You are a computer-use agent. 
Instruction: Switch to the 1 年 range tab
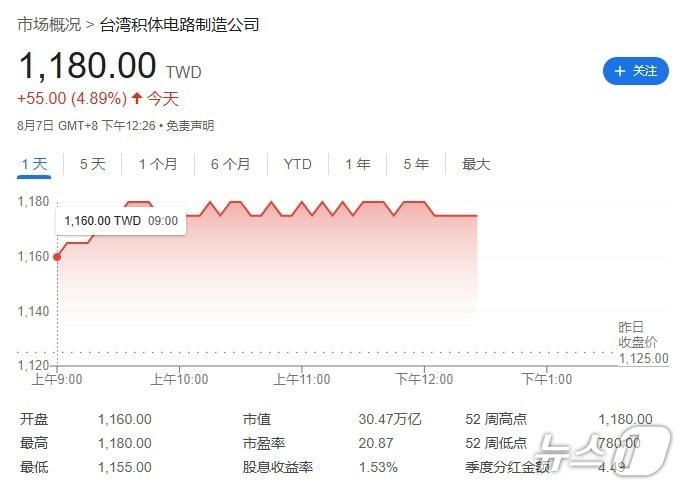point(357,164)
